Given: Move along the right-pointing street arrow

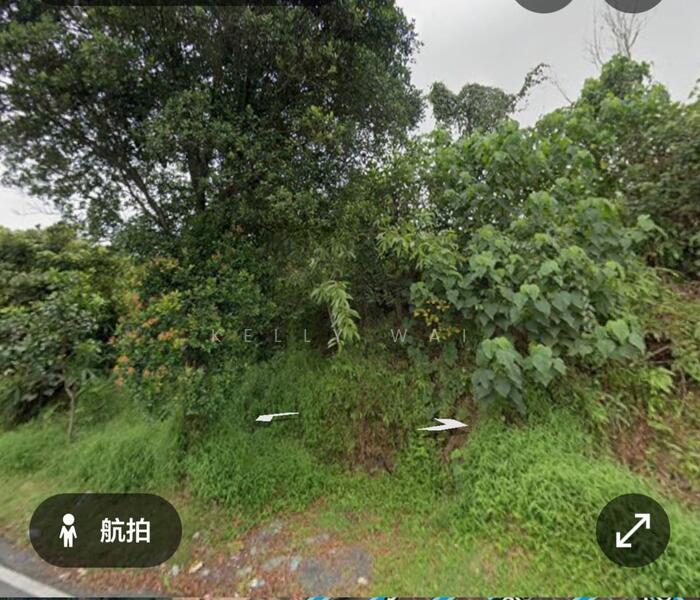Looking at the screenshot, I should pos(443,425).
